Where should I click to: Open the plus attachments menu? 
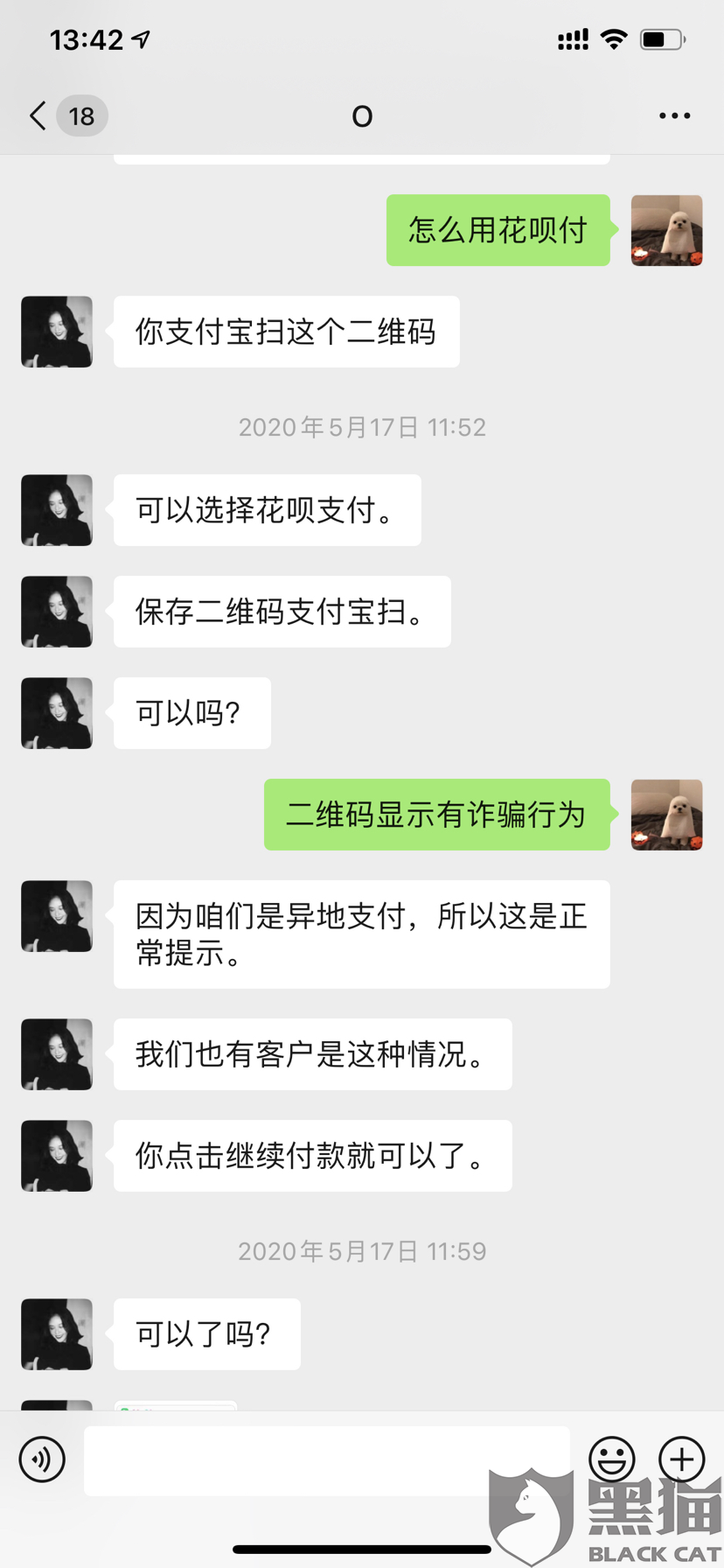682,1459
